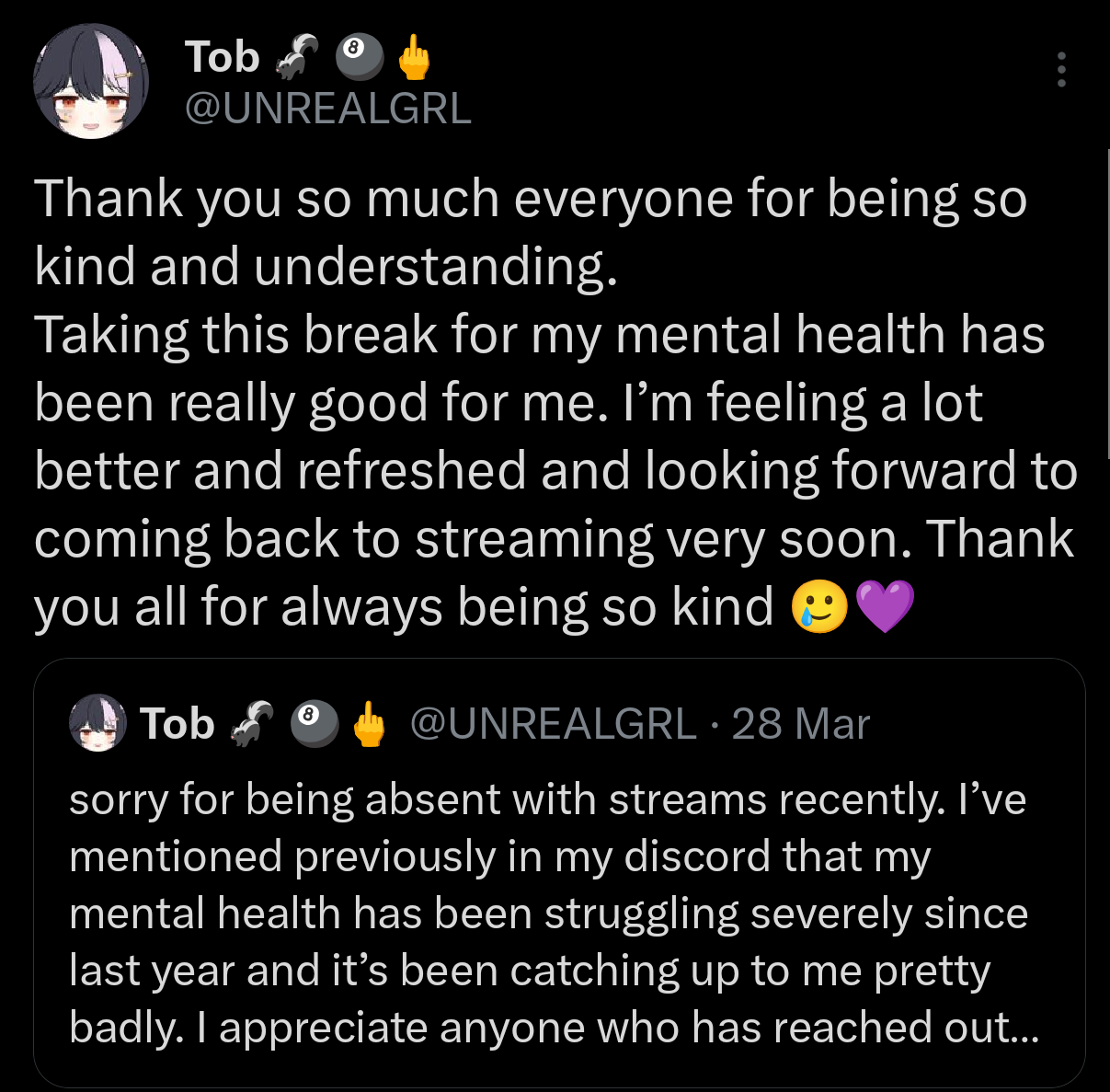Visit the @UNREALGRL profile handle
The height and width of the screenshot is (1092, 1110).
tap(327, 109)
